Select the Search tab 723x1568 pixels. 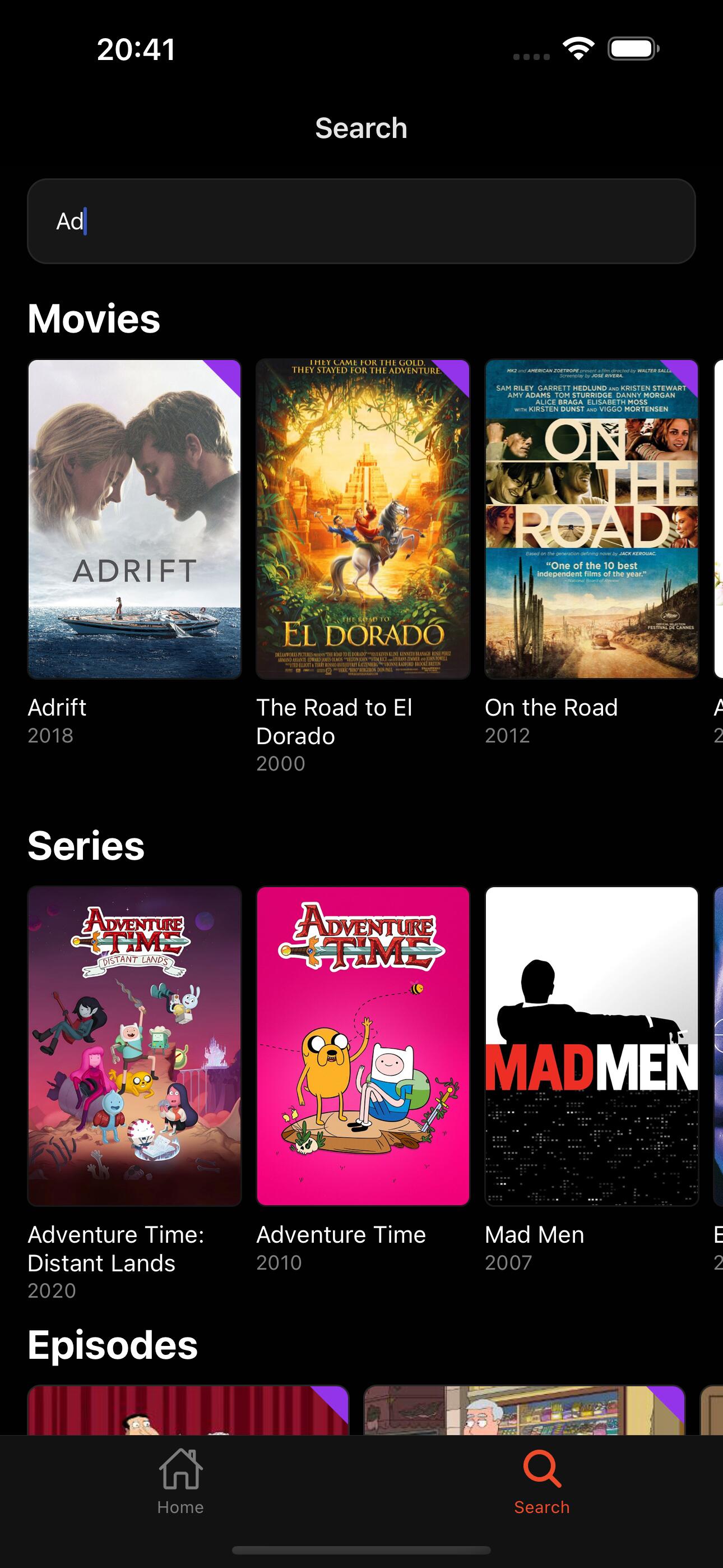coord(541,1481)
